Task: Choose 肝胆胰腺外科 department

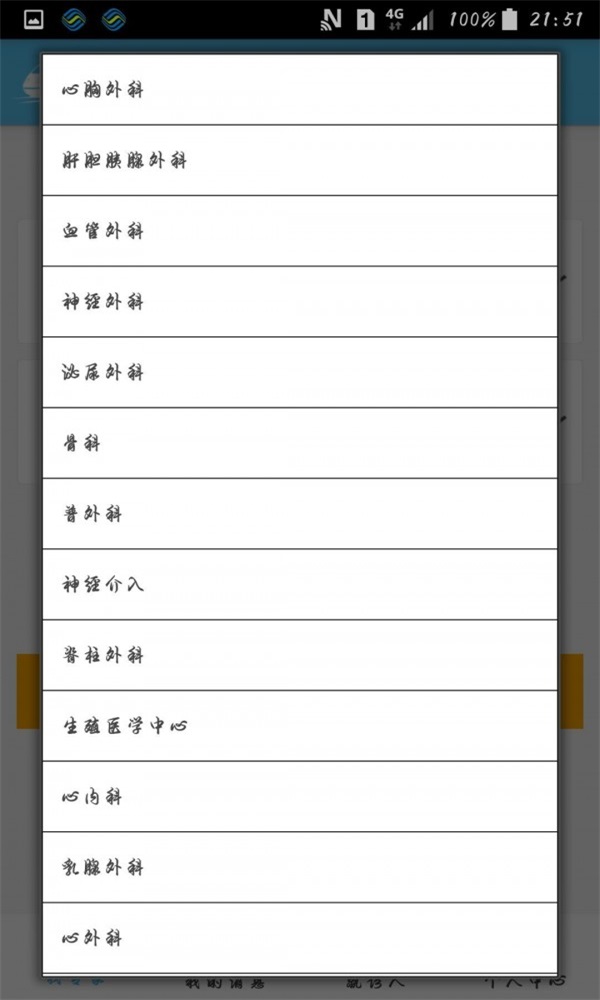Action: pyautogui.click(x=300, y=160)
